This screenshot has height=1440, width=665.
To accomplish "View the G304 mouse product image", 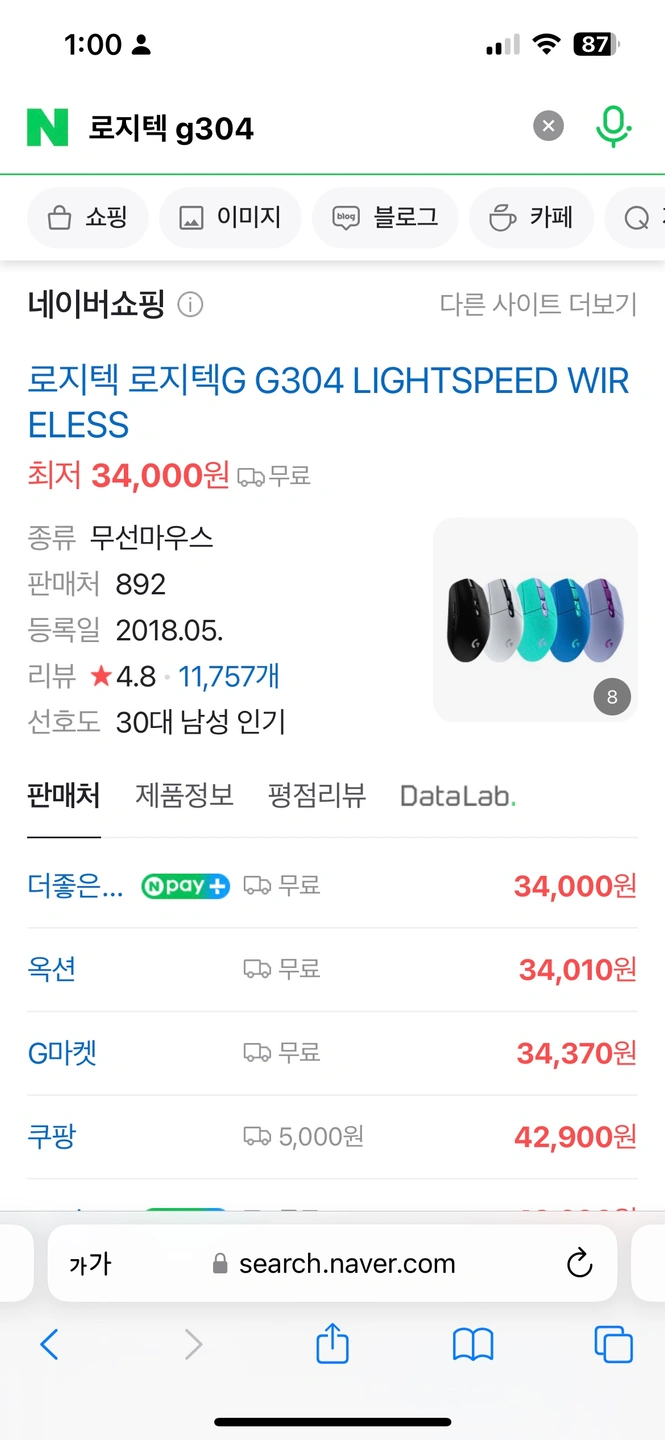I will [535, 620].
